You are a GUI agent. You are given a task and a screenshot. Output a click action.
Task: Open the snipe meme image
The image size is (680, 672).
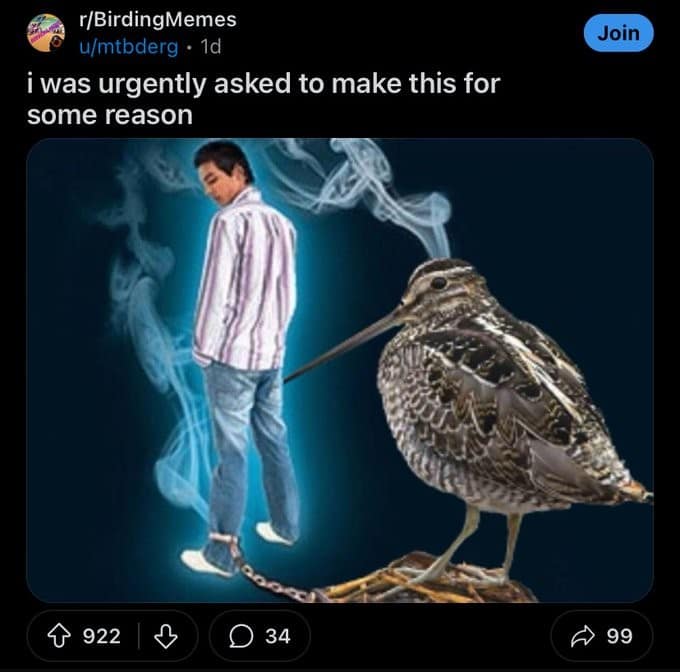pyautogui.click(x=339, y=370)
